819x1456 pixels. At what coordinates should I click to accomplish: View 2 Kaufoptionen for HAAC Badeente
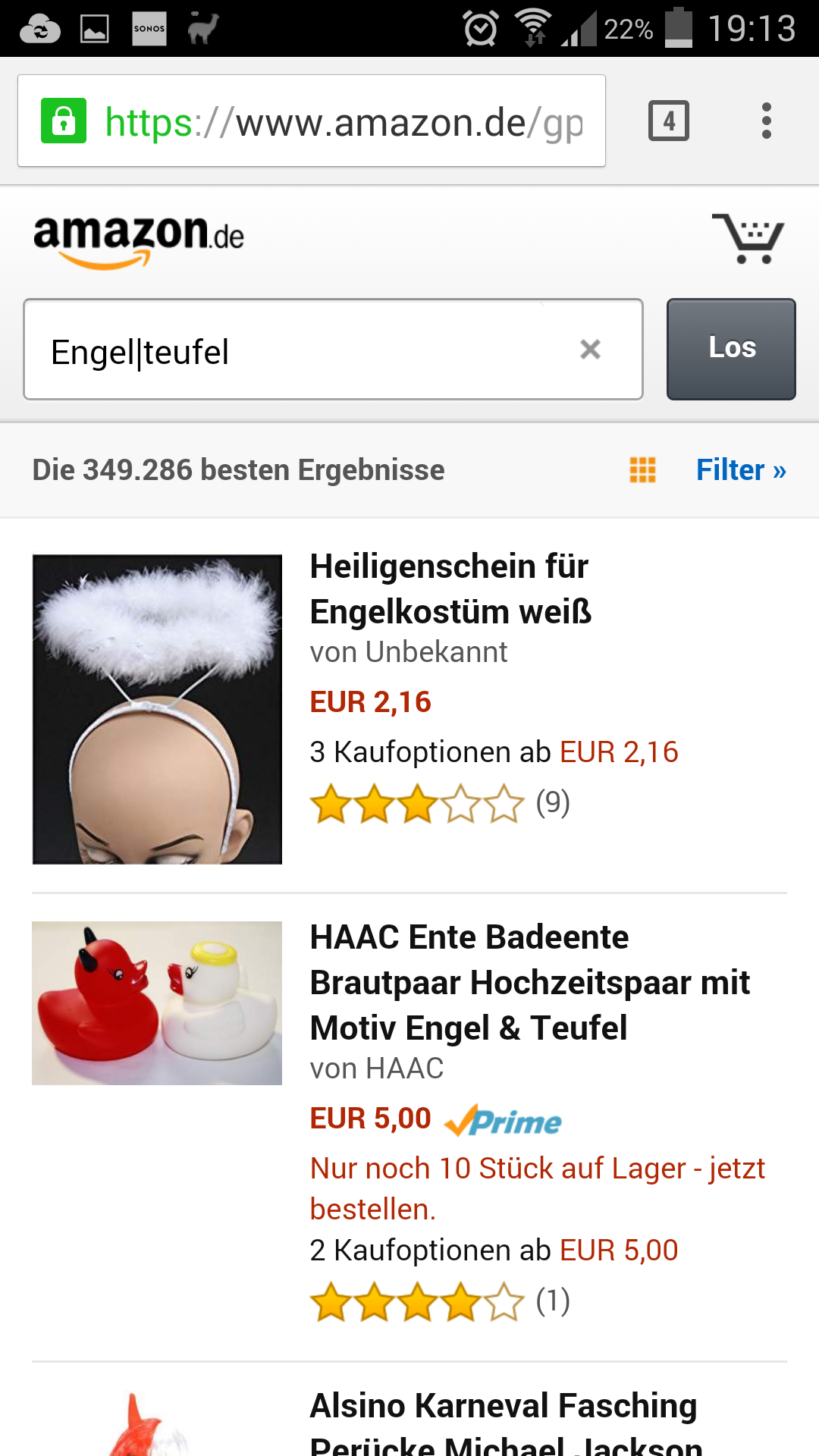494,1250
